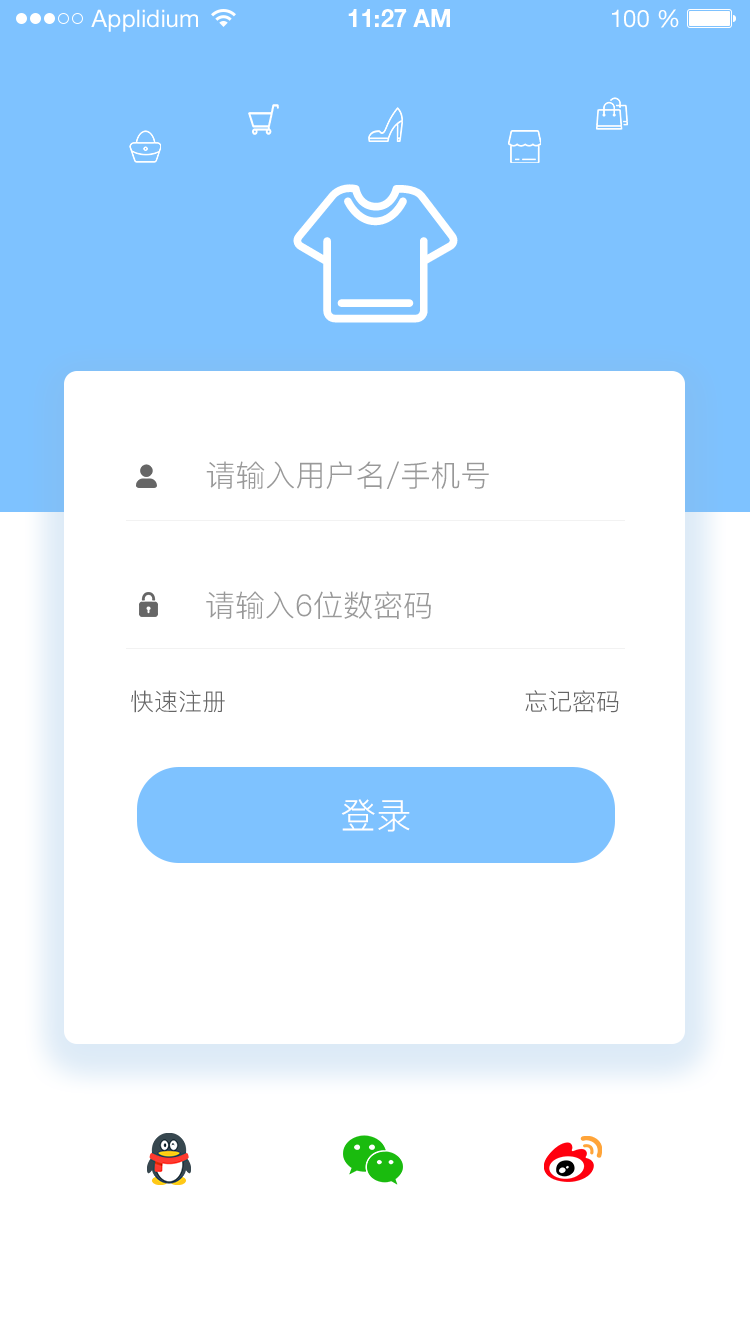The height and width of the screenshot is (1334, 750).
Task: Open 忘记密码 forgot password
Action: point(572,702)
